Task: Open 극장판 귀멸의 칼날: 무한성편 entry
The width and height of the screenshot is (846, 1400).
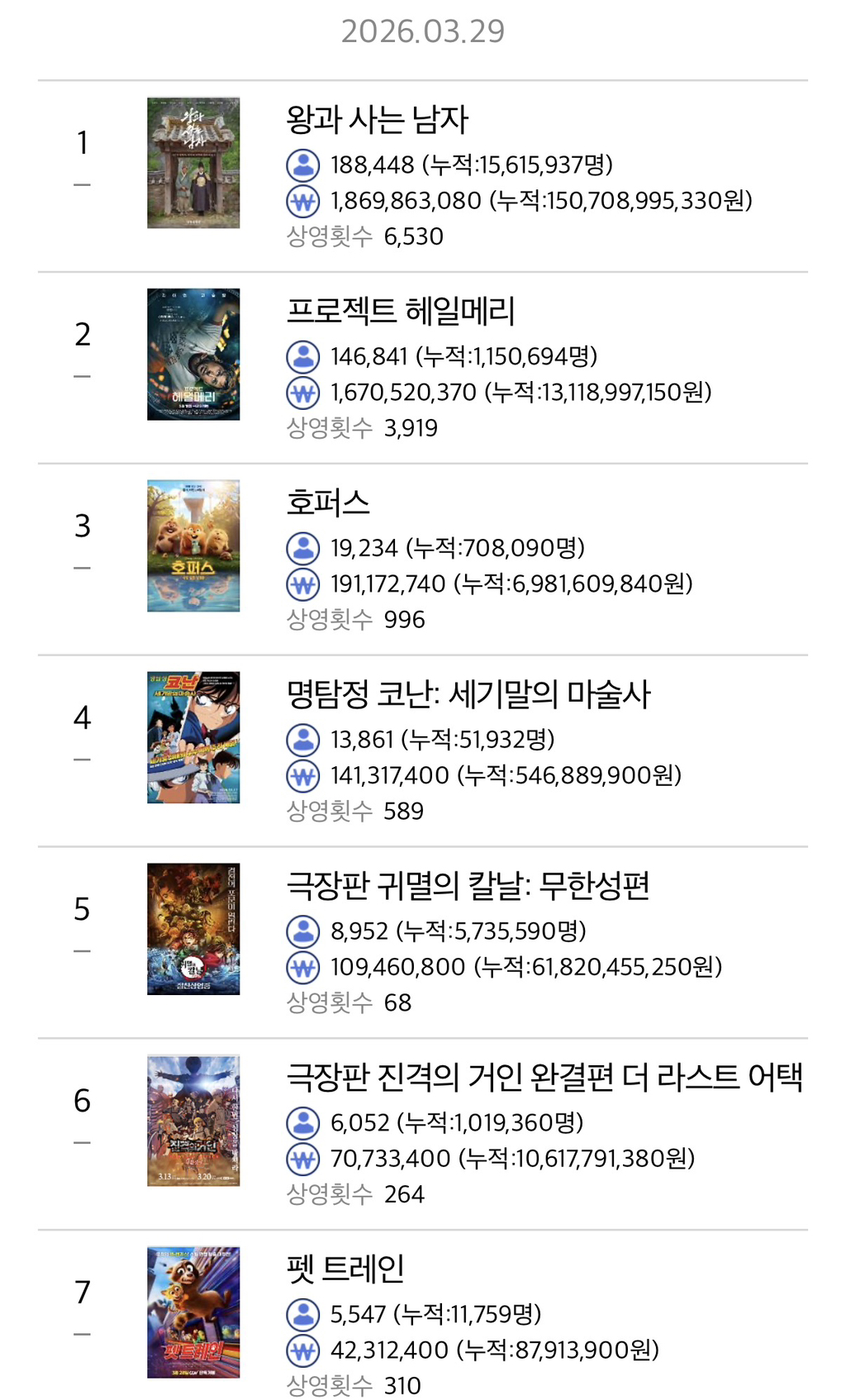Action: pos(422,943)
